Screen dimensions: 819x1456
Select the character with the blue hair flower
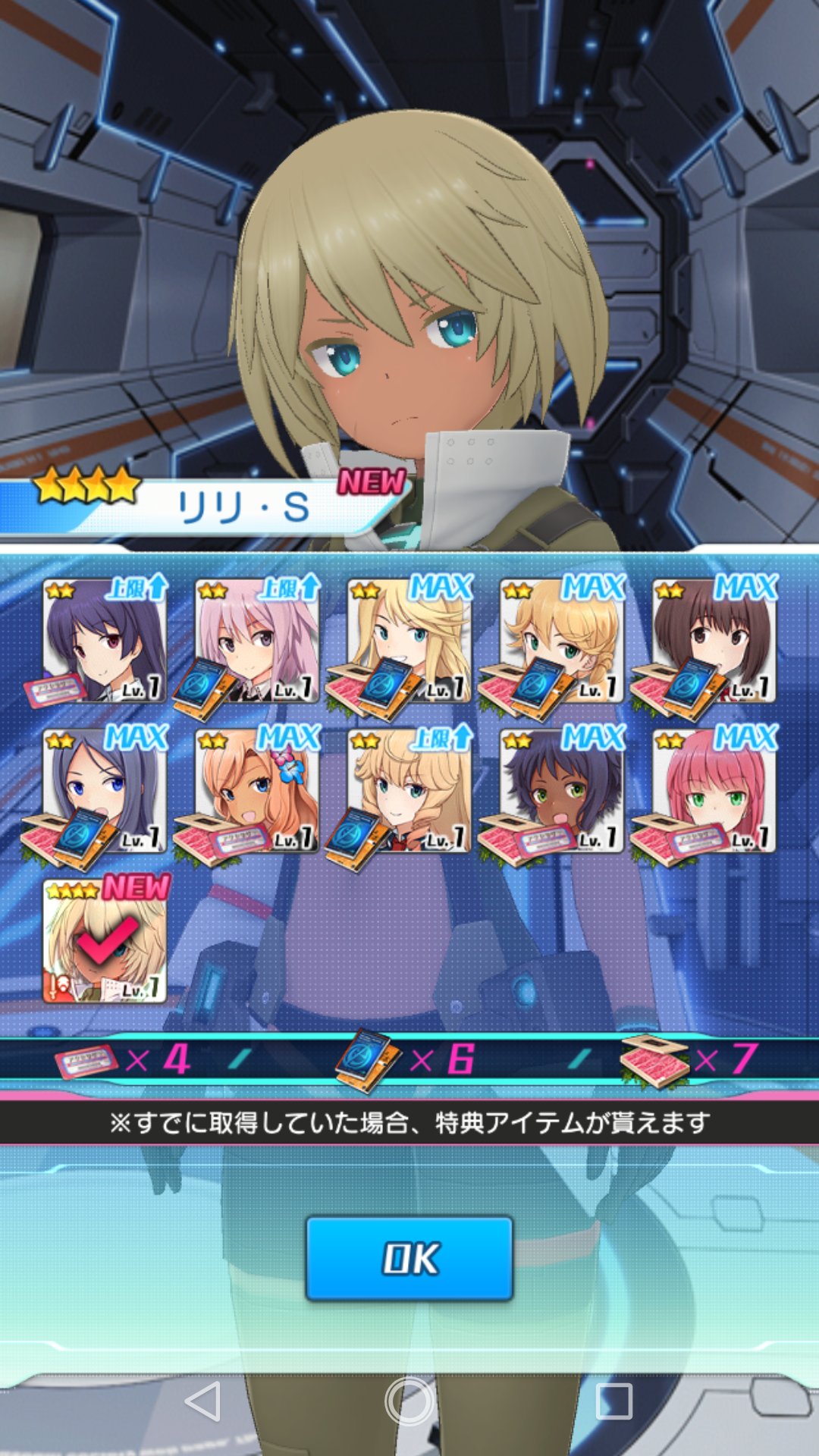[256, 791]
